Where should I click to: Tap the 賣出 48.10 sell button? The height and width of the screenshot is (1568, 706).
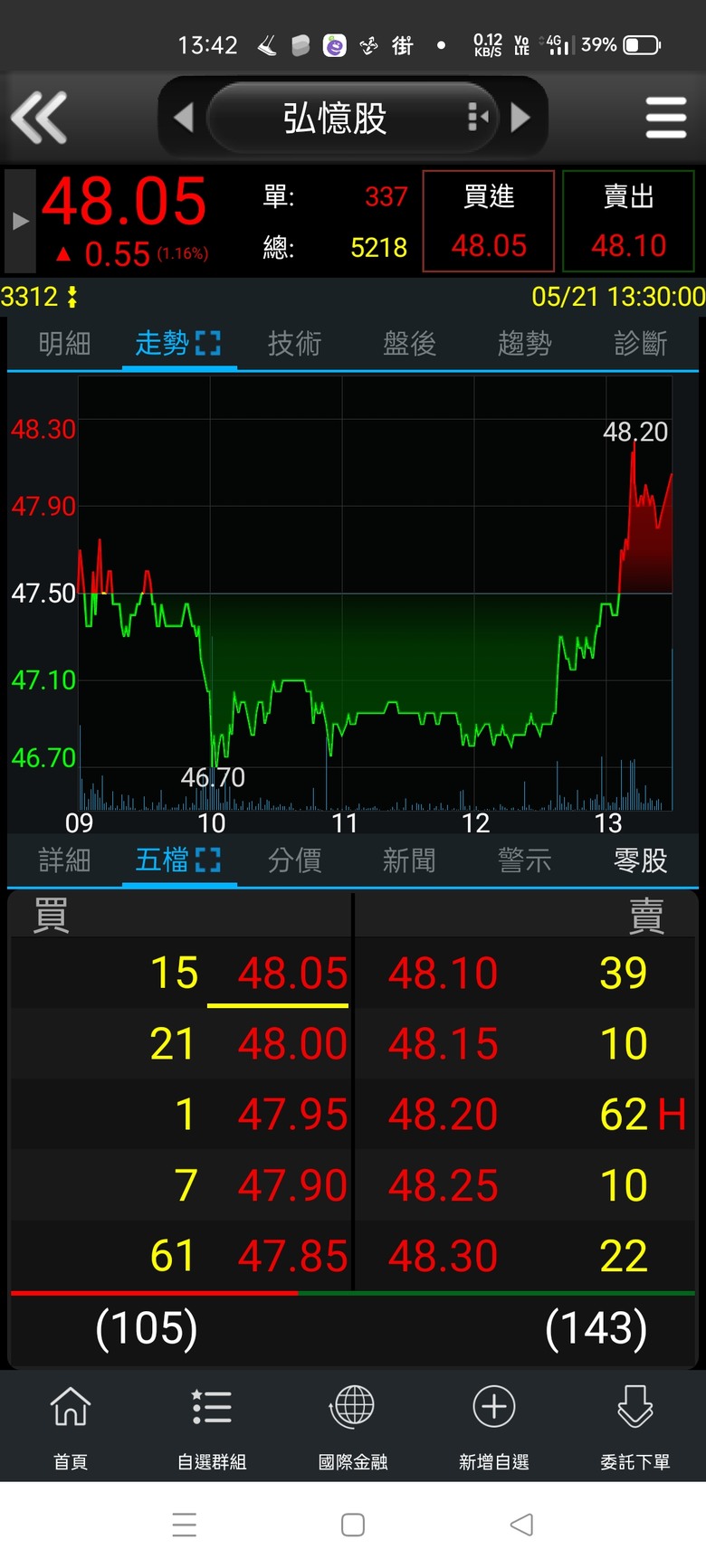click(628, 221)
